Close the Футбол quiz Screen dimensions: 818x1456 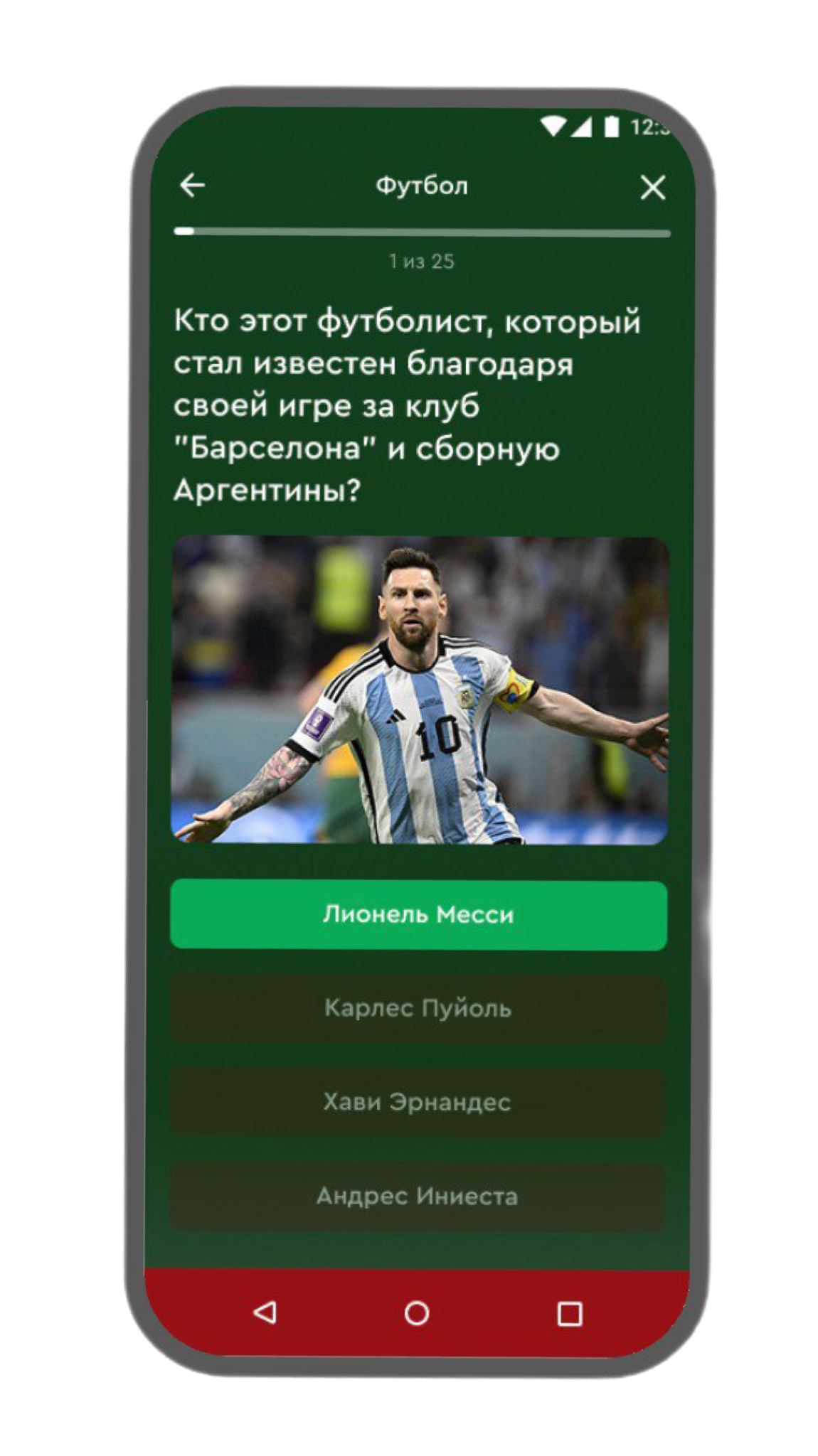point(652,188)
